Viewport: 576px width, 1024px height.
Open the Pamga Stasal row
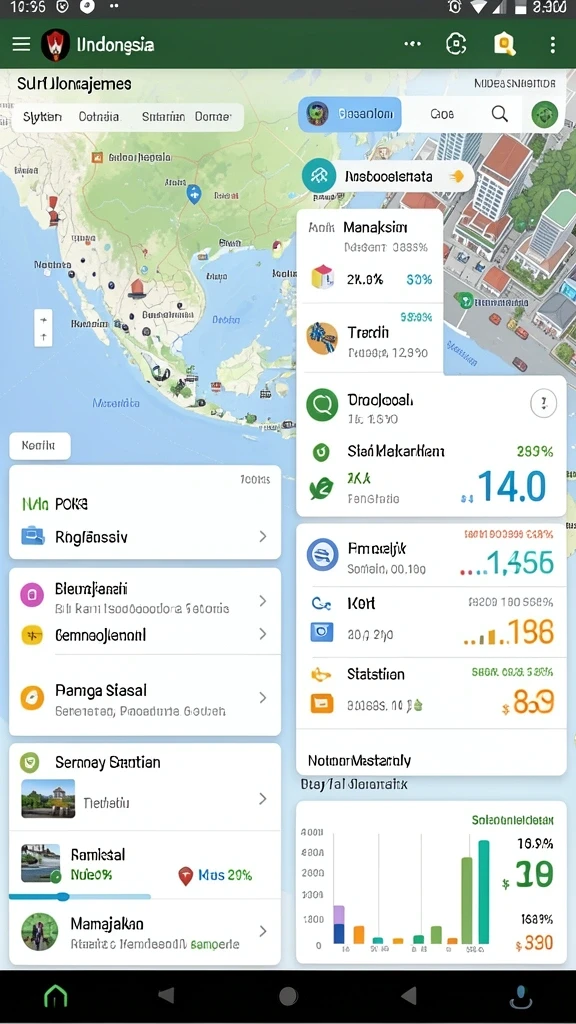coord(145,699)
